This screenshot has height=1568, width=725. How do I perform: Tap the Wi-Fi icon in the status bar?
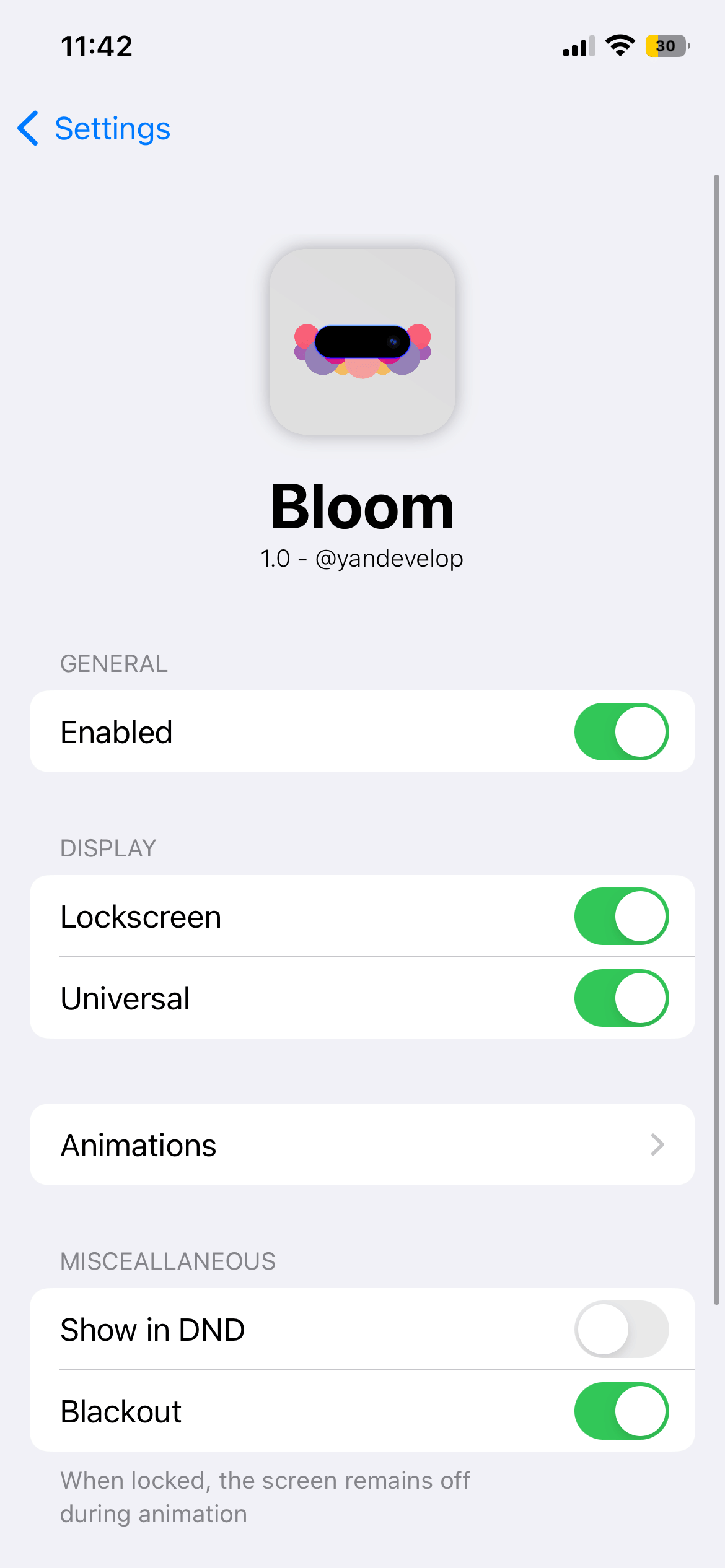(619, 45)
